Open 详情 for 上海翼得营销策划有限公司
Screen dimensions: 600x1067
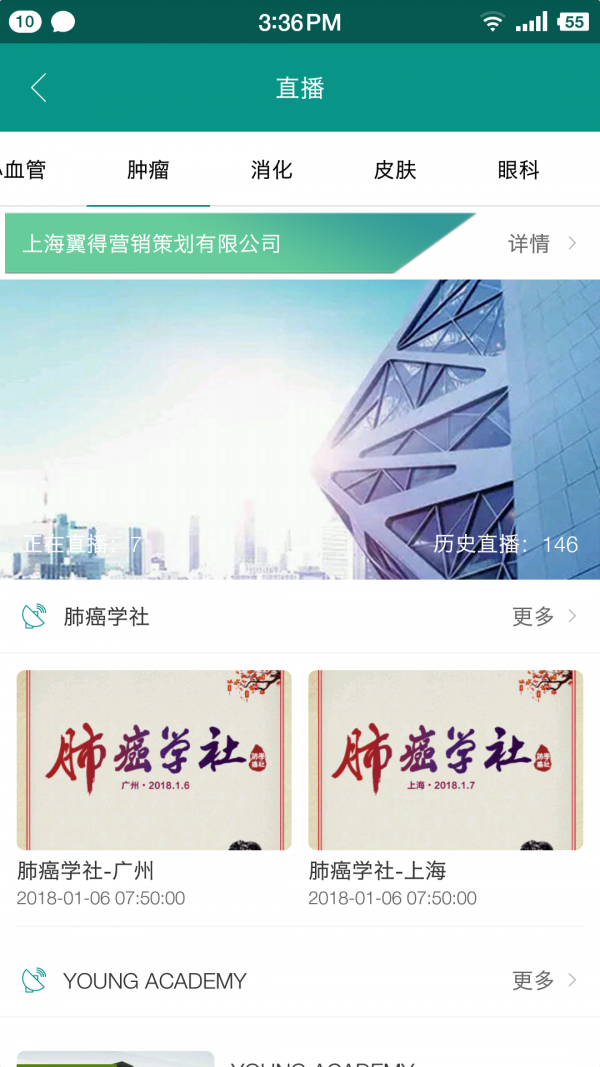point(541,243)
